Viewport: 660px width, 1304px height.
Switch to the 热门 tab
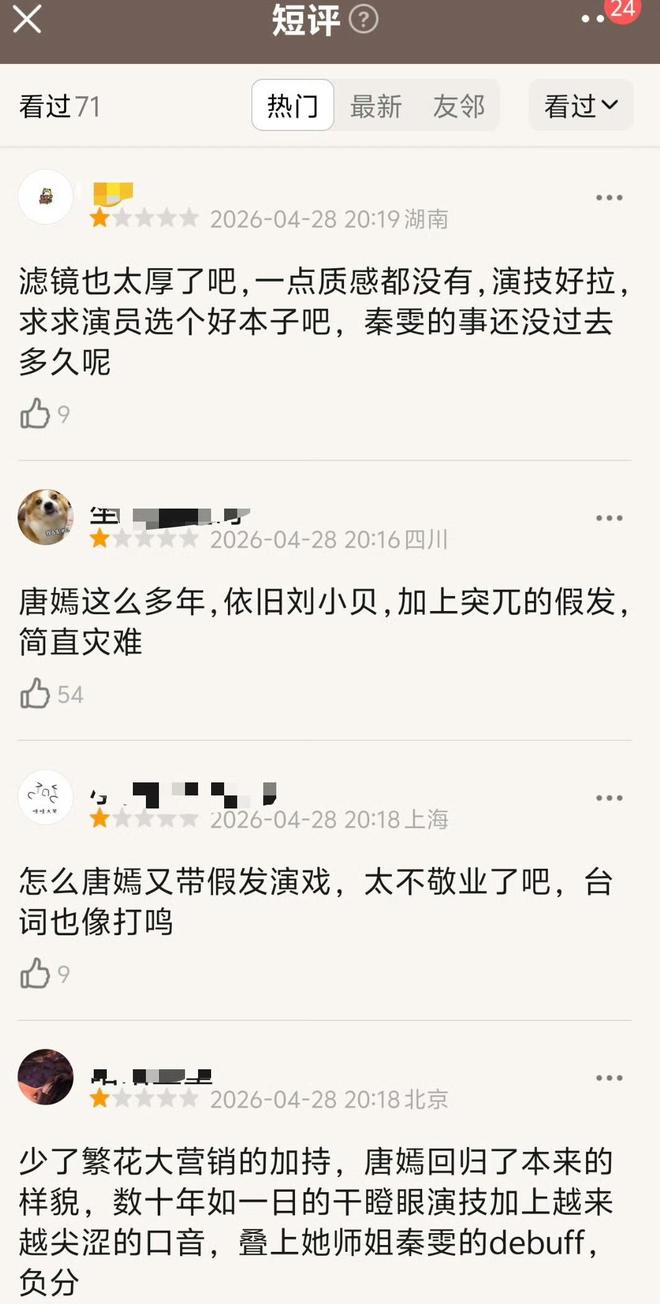tap(292, 106)
